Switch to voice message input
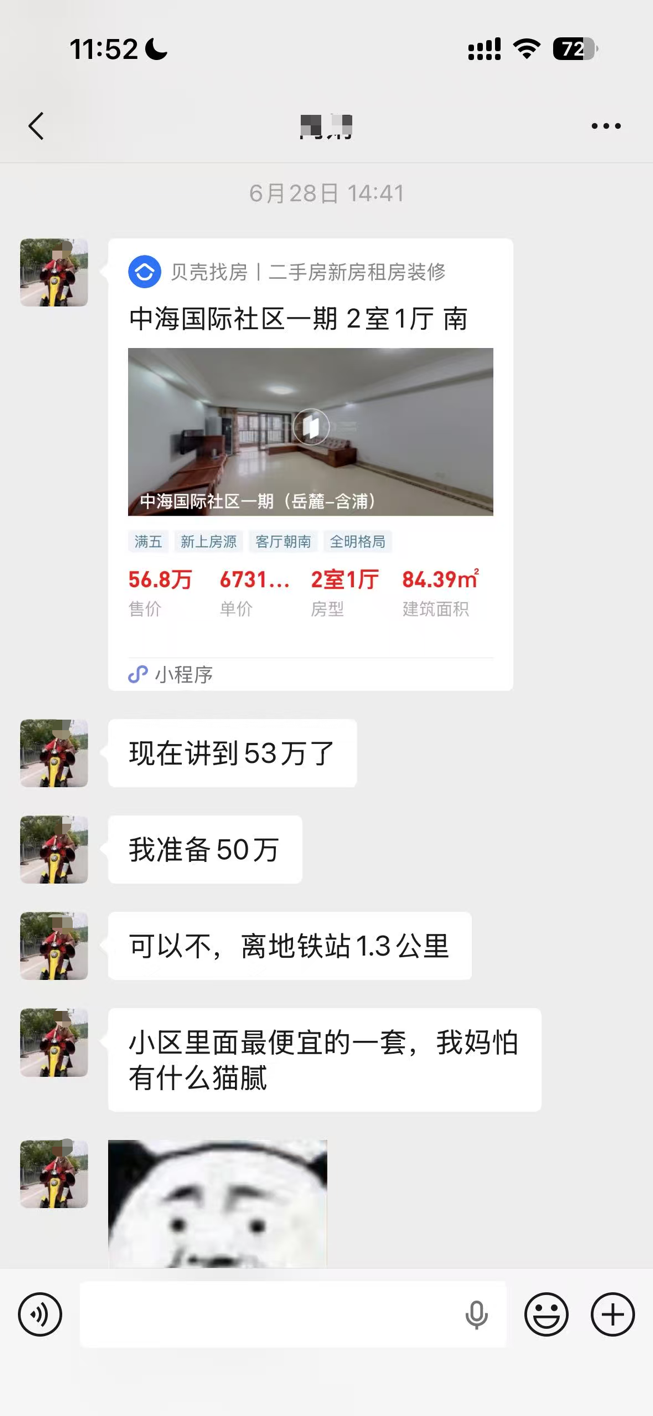 (x=40, y=1314)
